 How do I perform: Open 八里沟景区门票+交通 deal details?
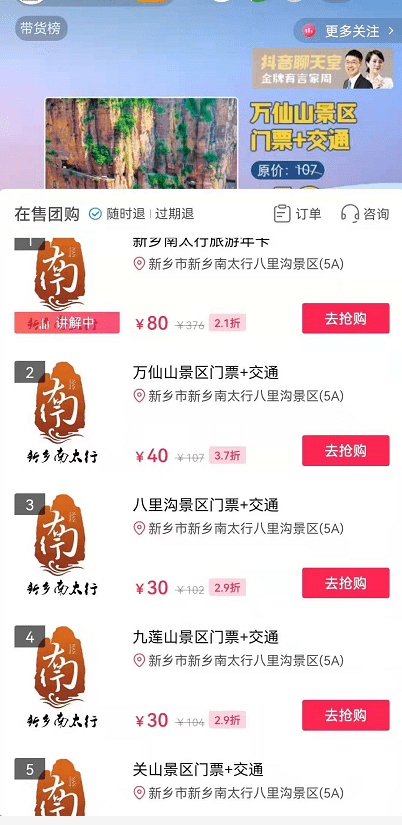pos(206,505)
